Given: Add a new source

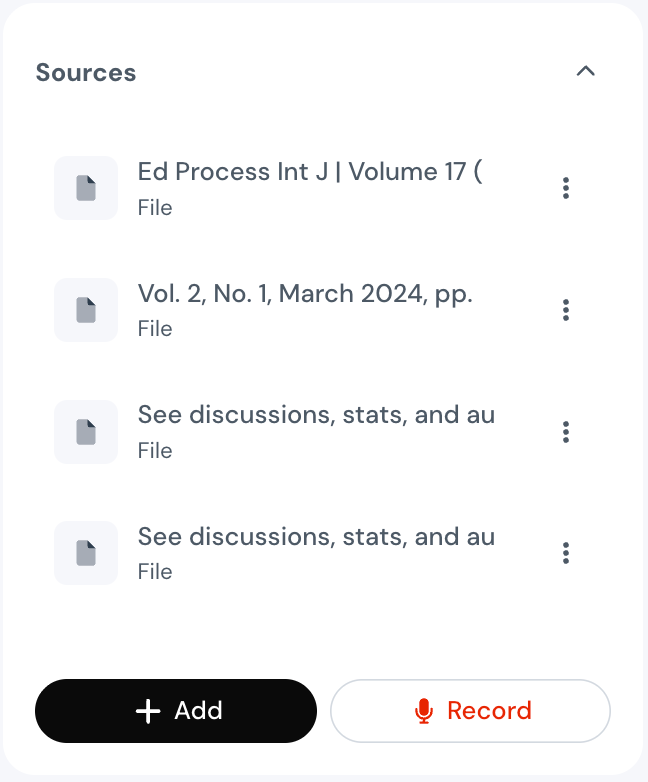Looking at the screenshot, I should 176,711.
